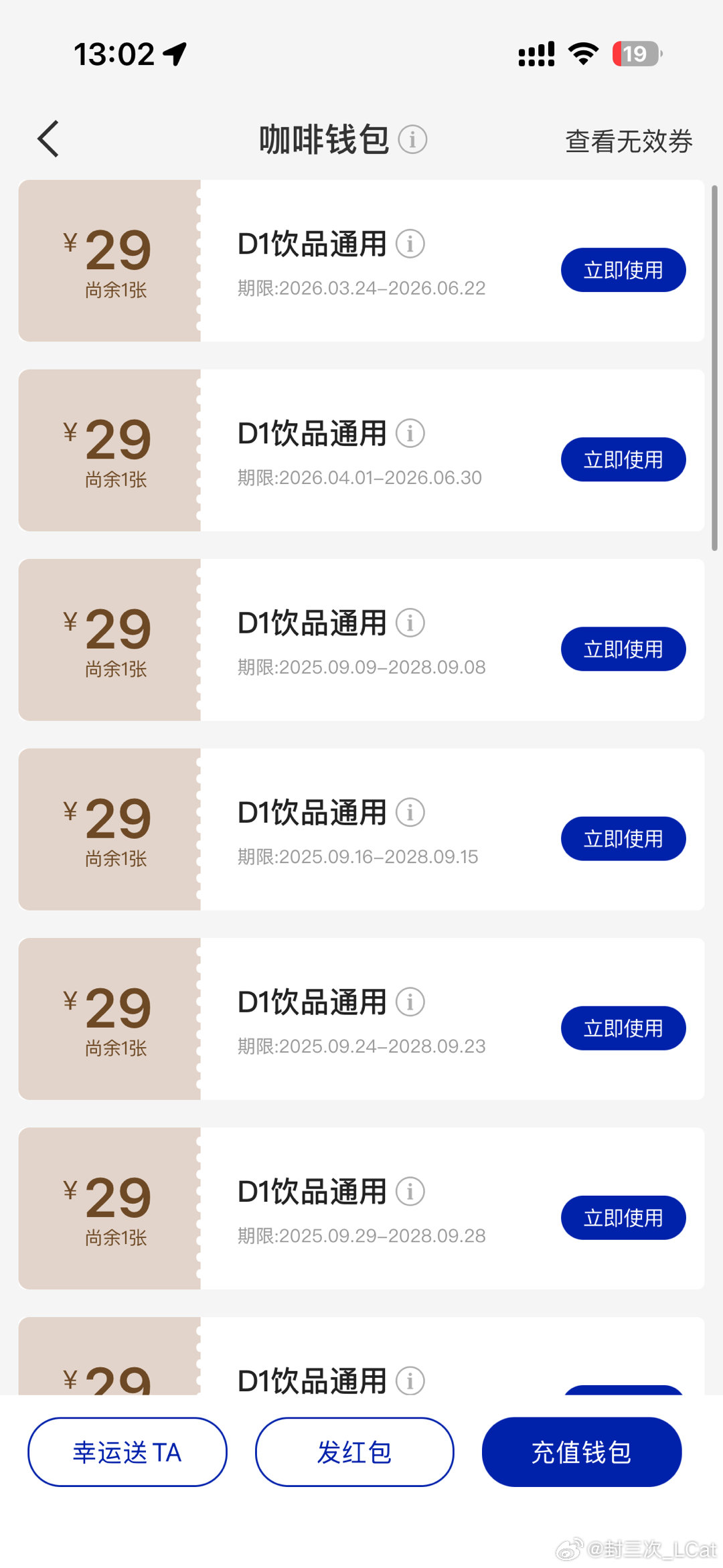View details icon on coupon expiring 2026.06.30
Image resolution: width=723 pixels, height=1568 pixels.
click(410, 433)
